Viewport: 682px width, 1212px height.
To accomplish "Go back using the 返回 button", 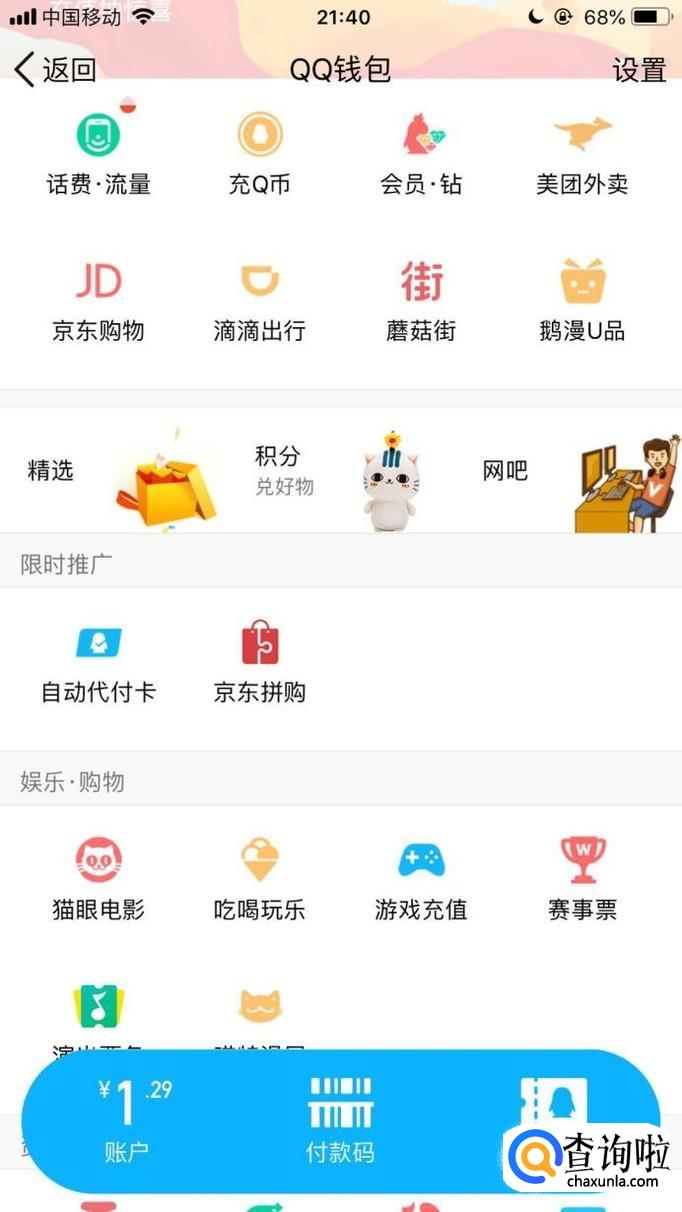I will click(x=55, y=69).
